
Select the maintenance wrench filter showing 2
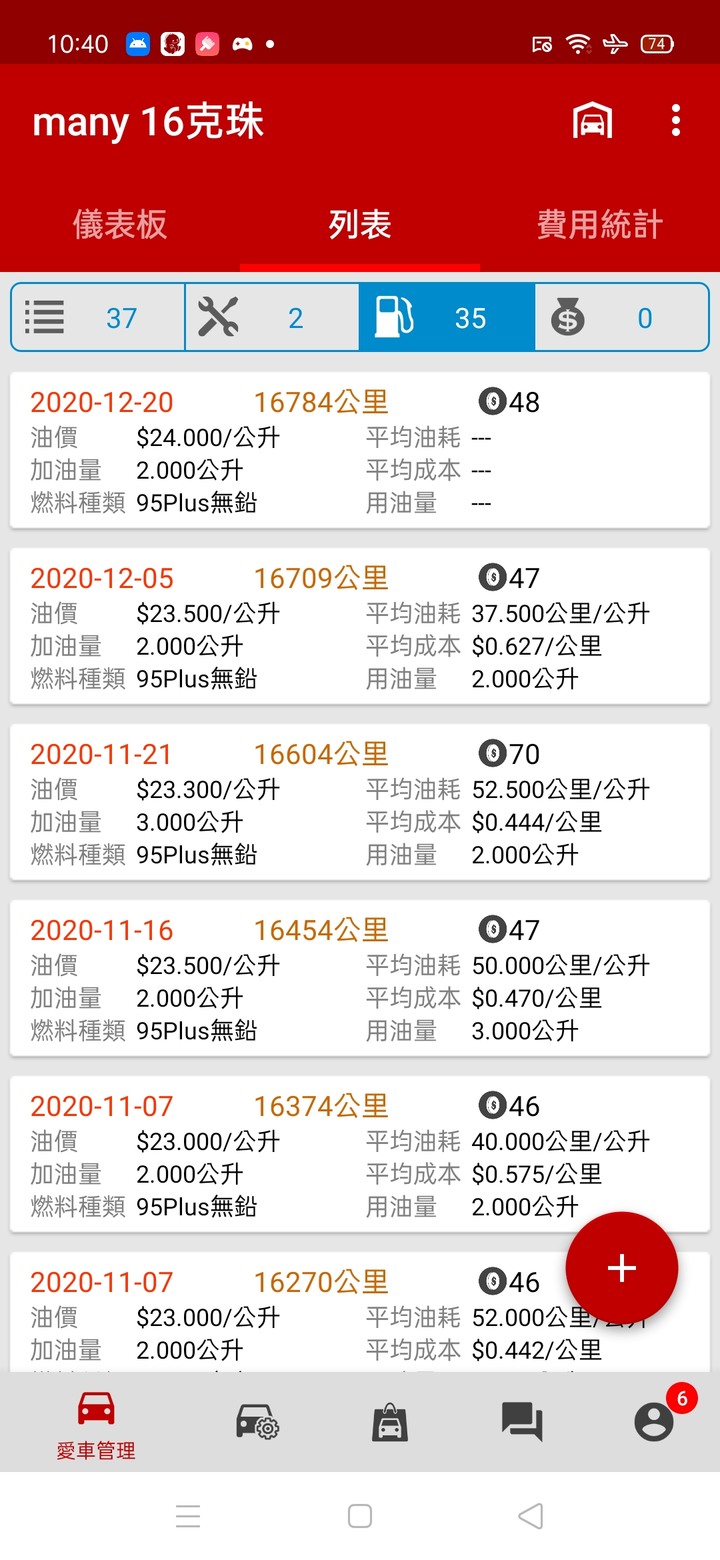tap(272, 318)
